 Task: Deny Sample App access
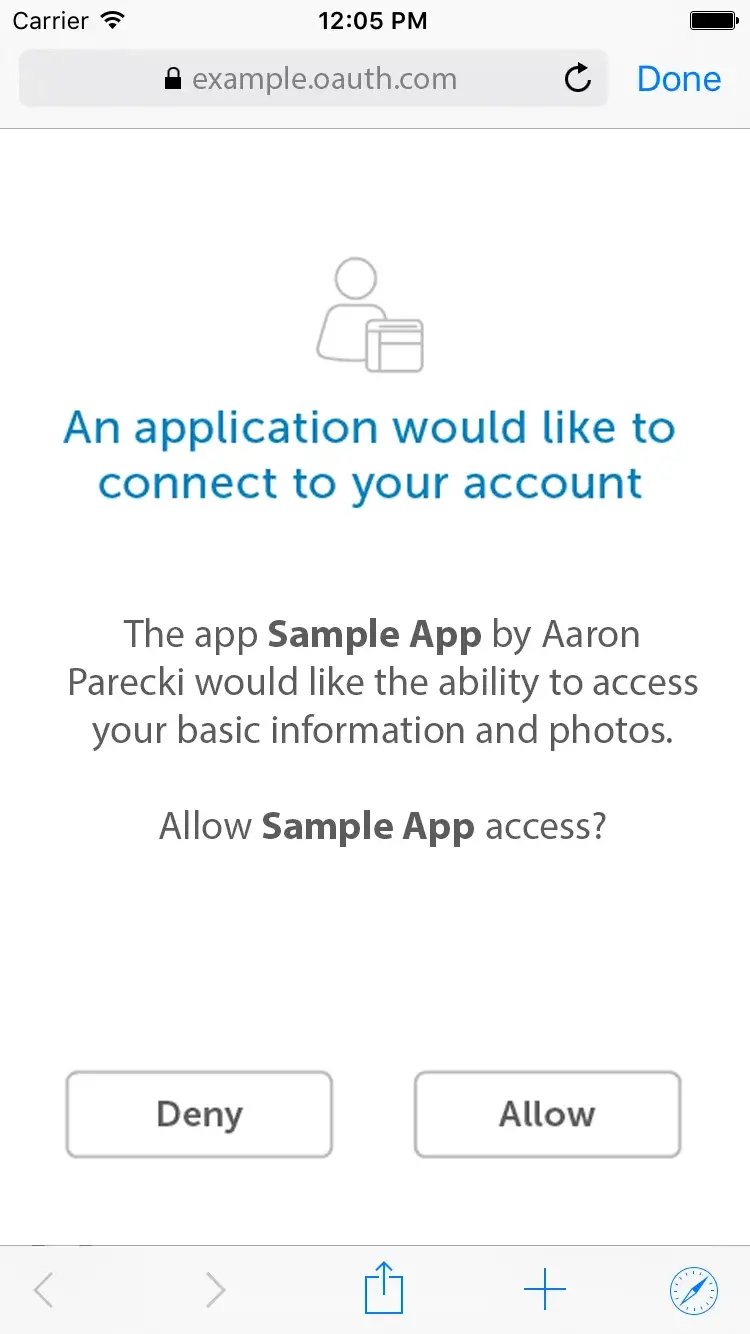click(199, 1114)
